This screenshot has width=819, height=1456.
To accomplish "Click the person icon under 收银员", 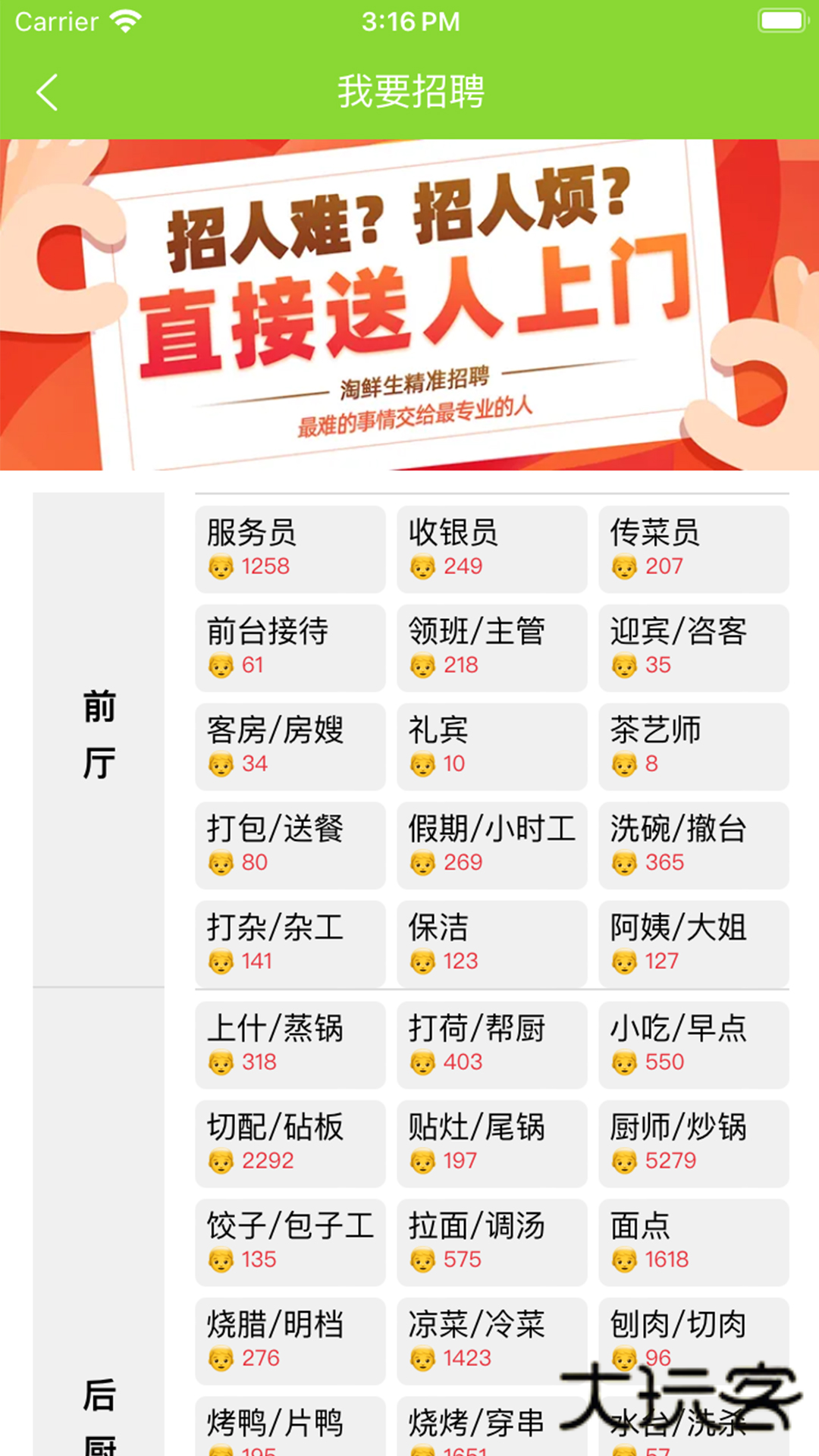I will pos(422,565).
